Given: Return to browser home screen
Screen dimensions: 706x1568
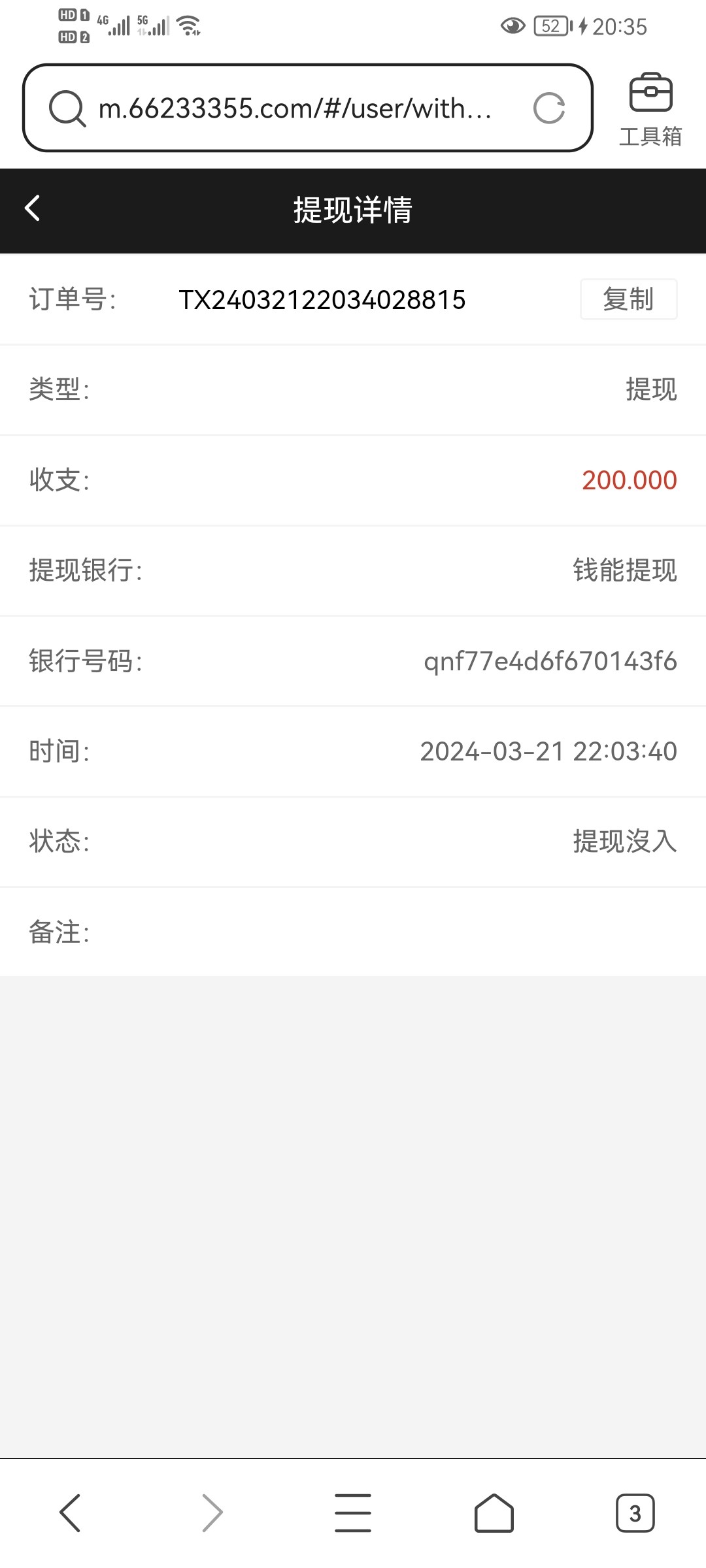Looking at the screenshot, I should [x=494, y=1511].
